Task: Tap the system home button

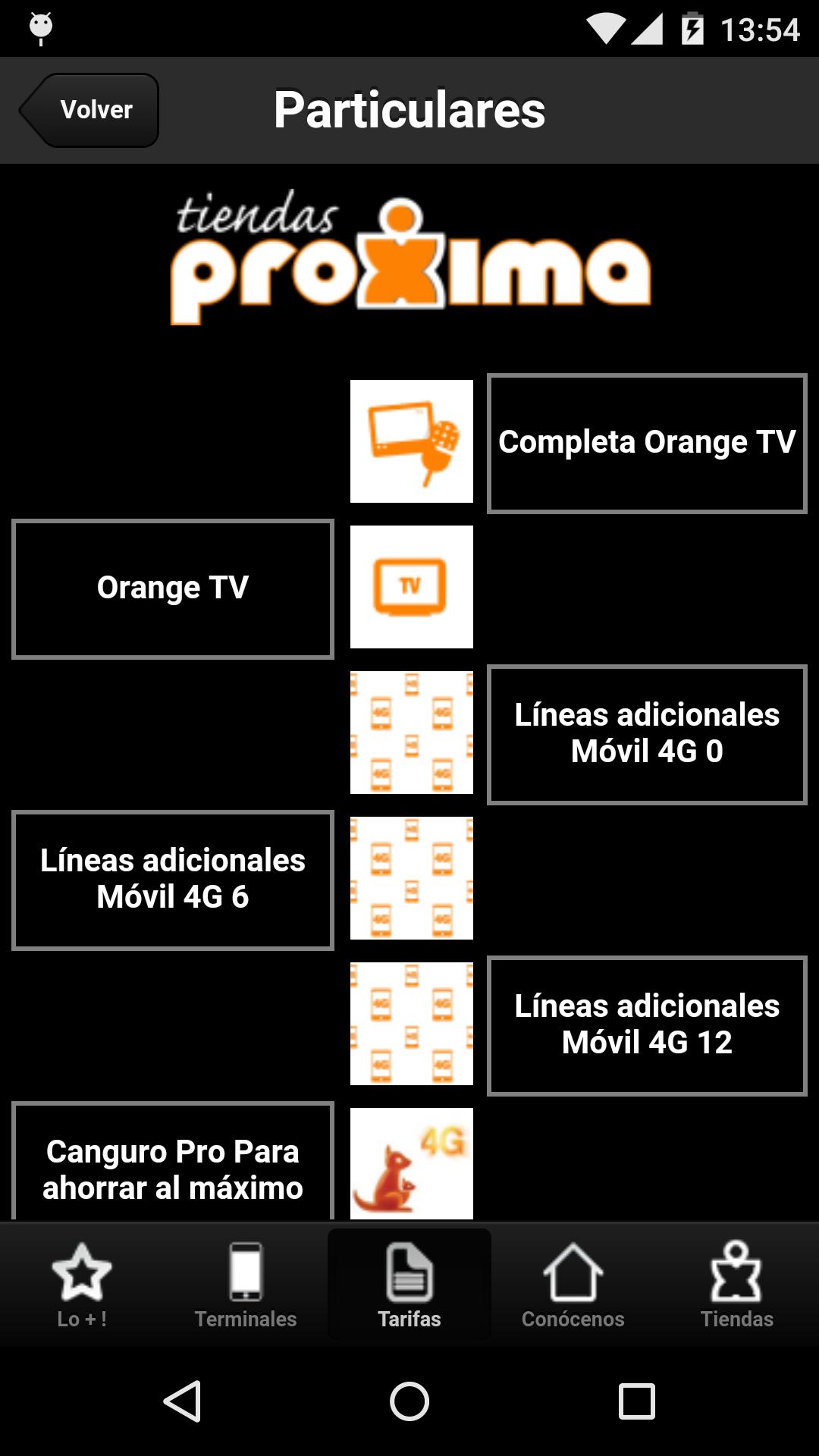Action: (x=409, y=1401)
